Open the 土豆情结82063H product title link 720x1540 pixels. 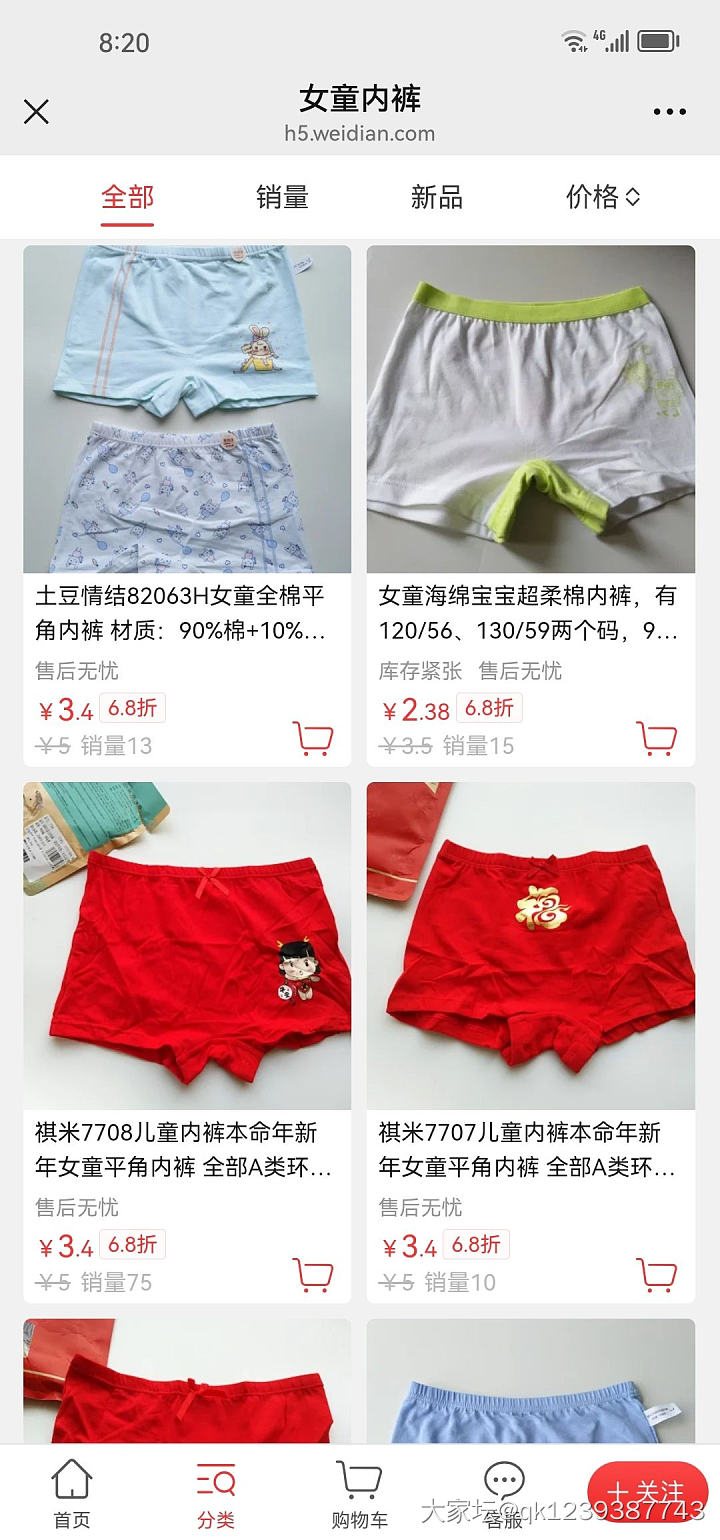186,608
